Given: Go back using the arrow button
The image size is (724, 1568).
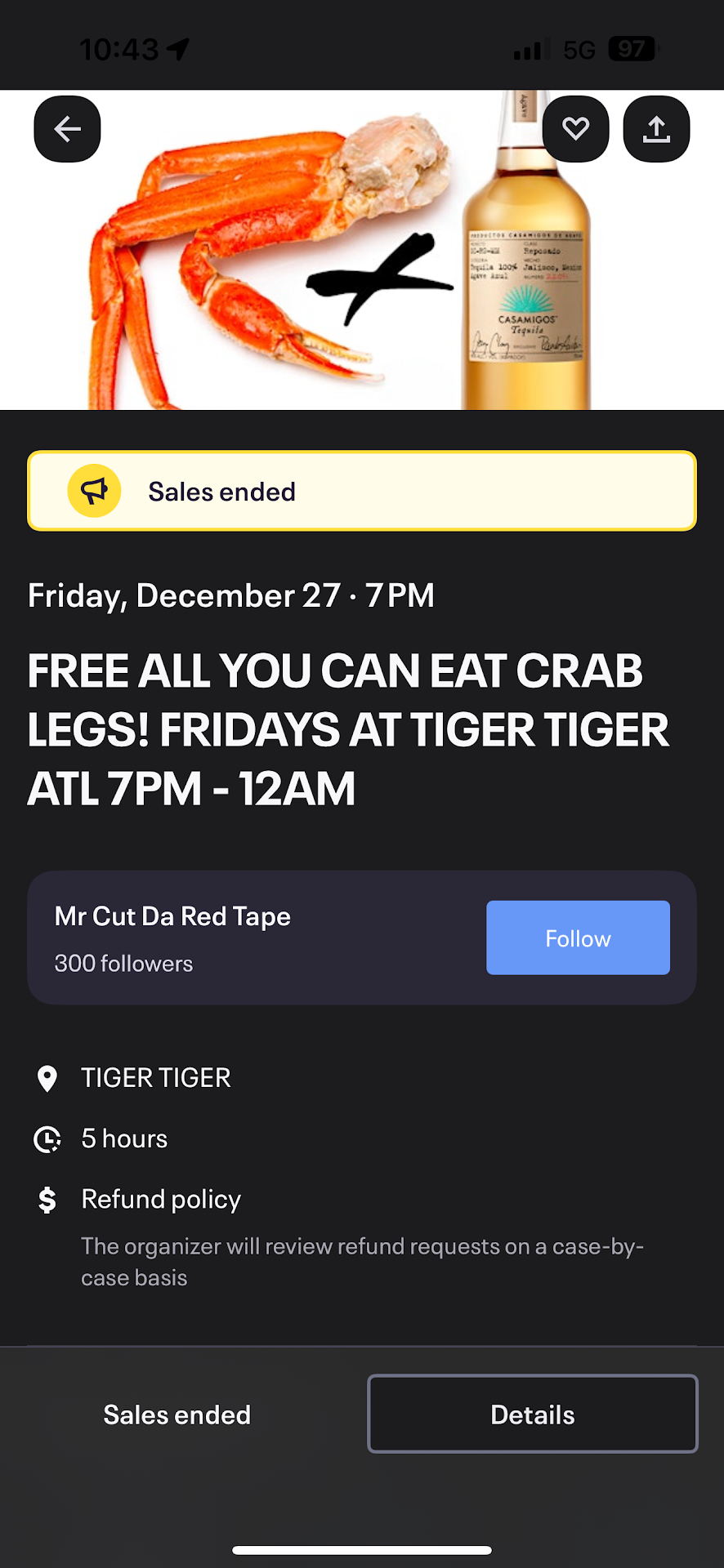Looking at the screenshot, I should pyautogui.click(x=67, y=129).
